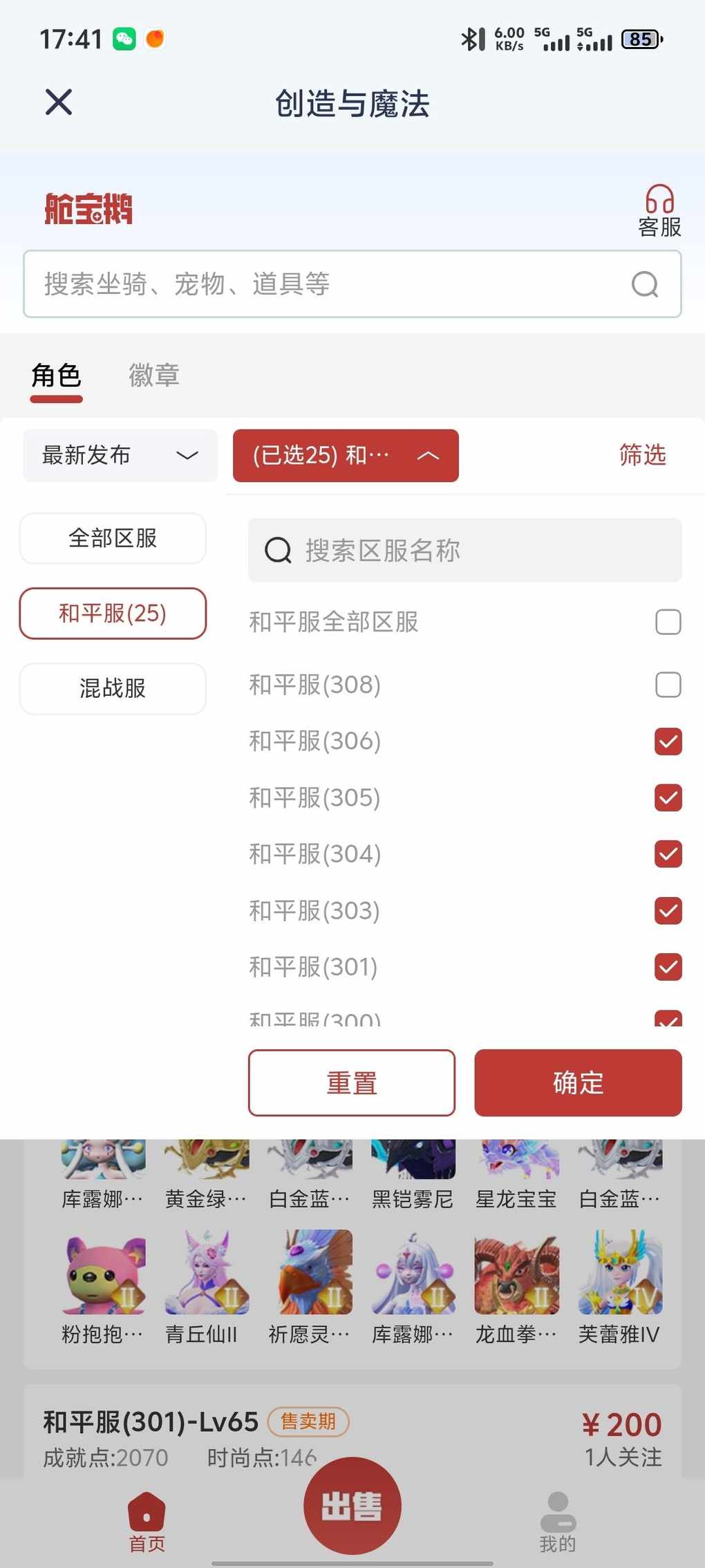Uncheck 和平服(306)

(668, 741)
